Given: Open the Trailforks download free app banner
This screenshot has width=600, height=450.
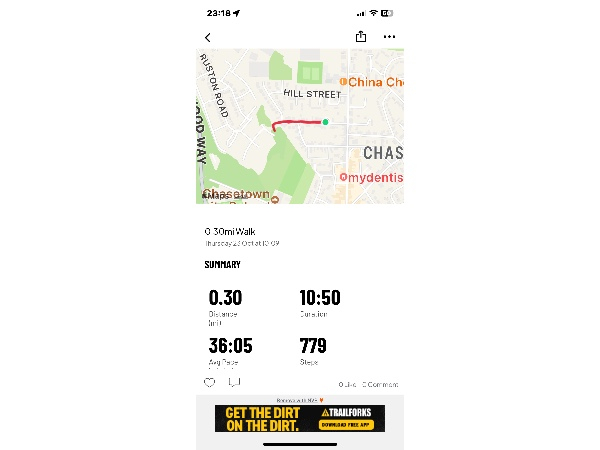Looking at the screenshot, I should (300, 418).
